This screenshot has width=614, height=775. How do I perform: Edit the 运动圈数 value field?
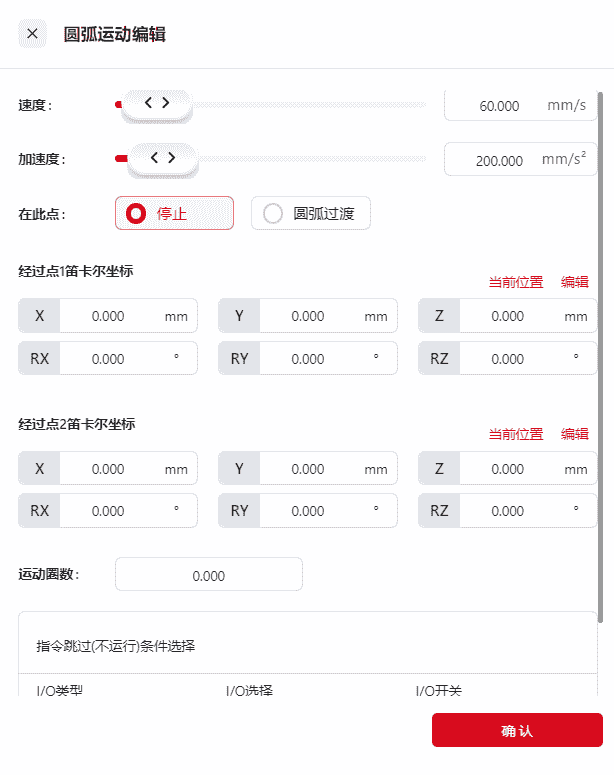pos(209,575)
